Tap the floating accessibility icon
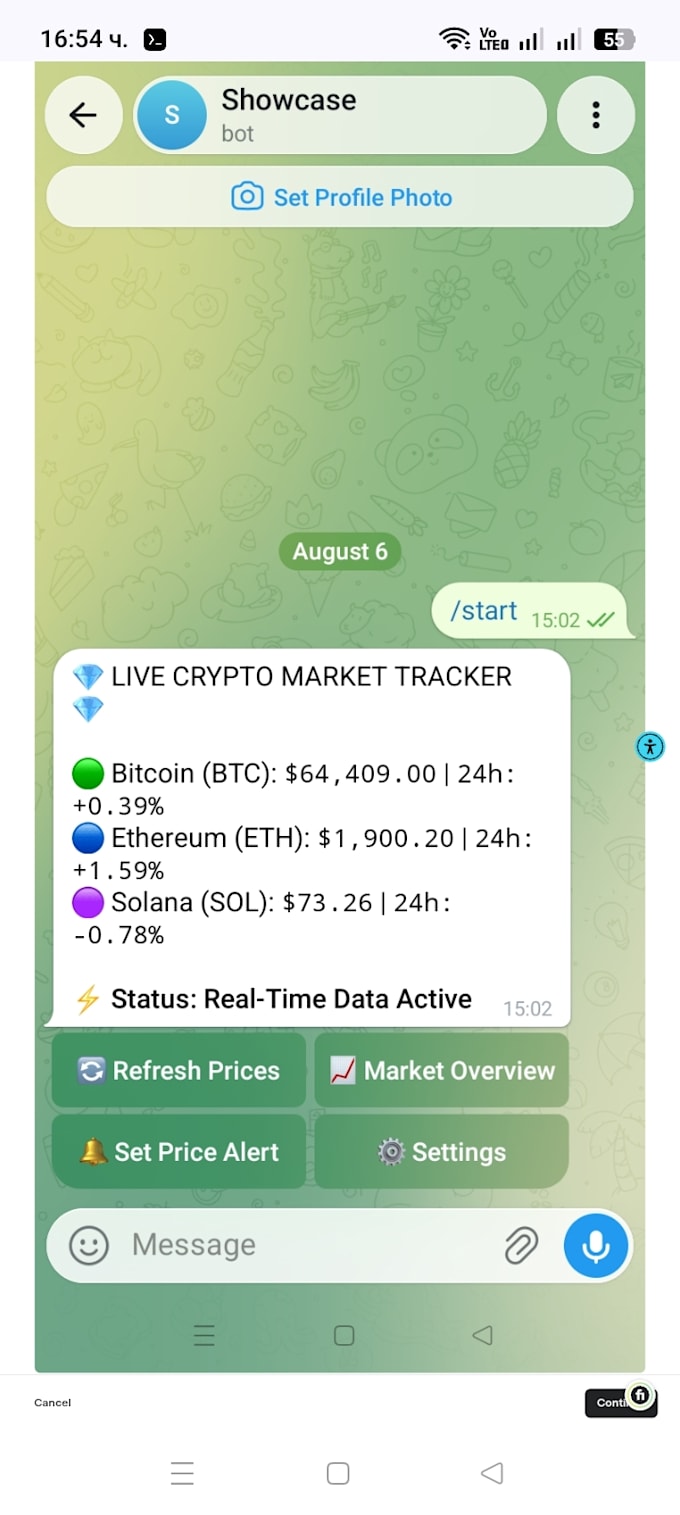Image resolution: width=680 pixels, height=1515 pixels. (x=650, y=746)
